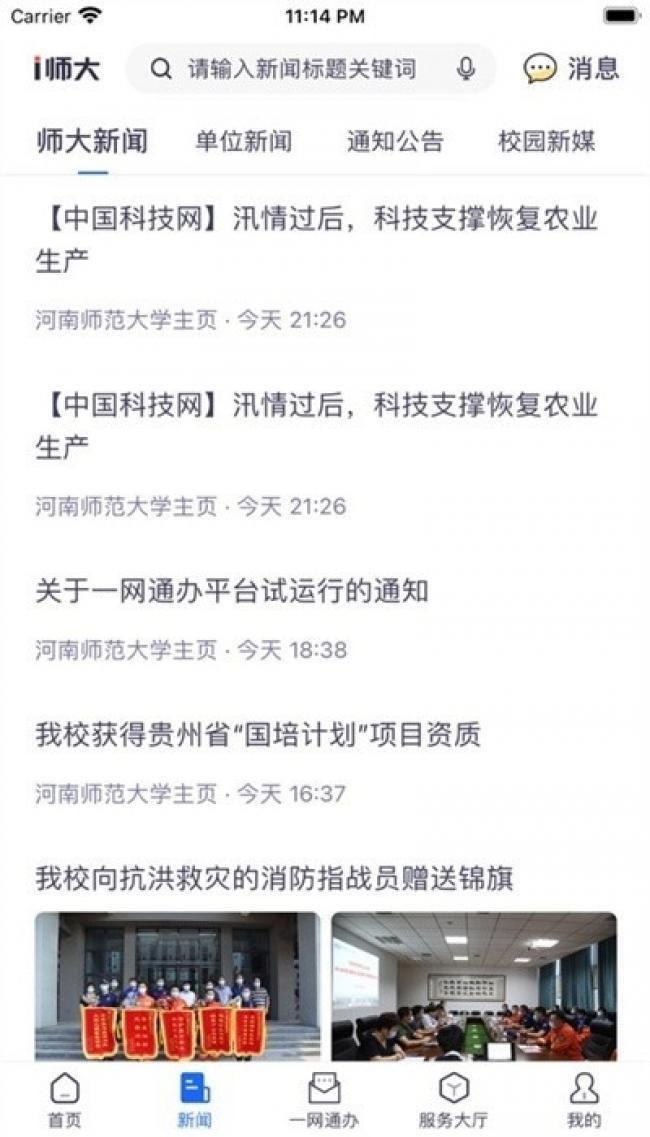Open the 一网通办 bottom tab

click(324, 1101)
